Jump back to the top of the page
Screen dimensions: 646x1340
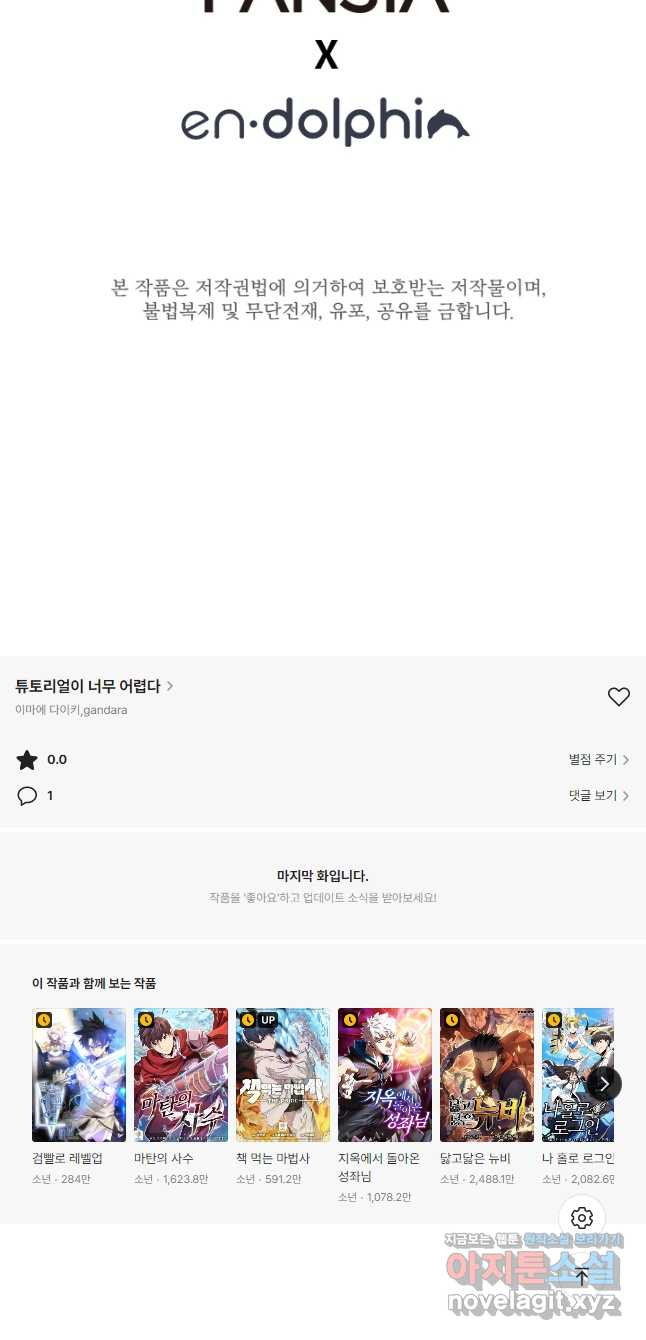(582, 1276)
